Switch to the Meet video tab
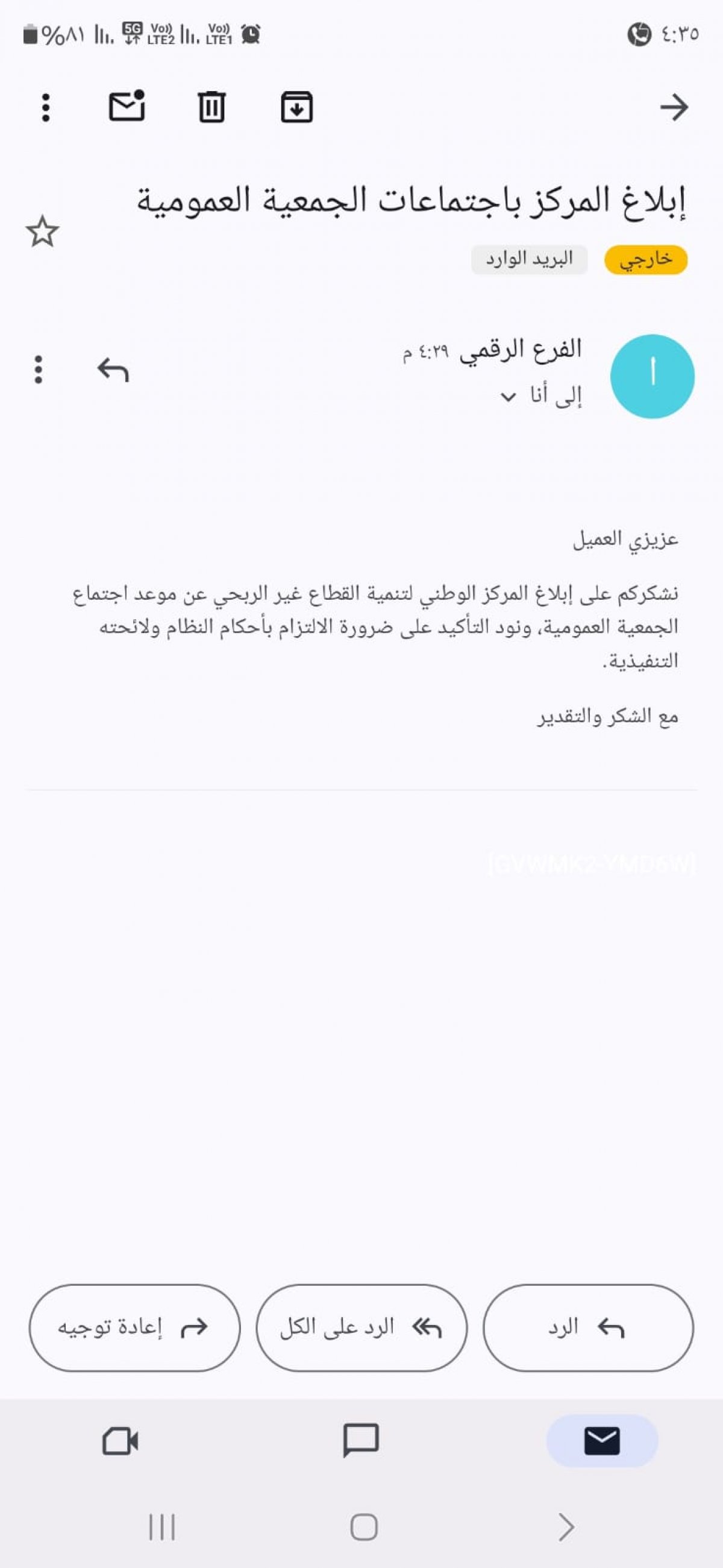Image resolution: width=723 pixels, height=1568 pixels. (x=120, y=1441)
